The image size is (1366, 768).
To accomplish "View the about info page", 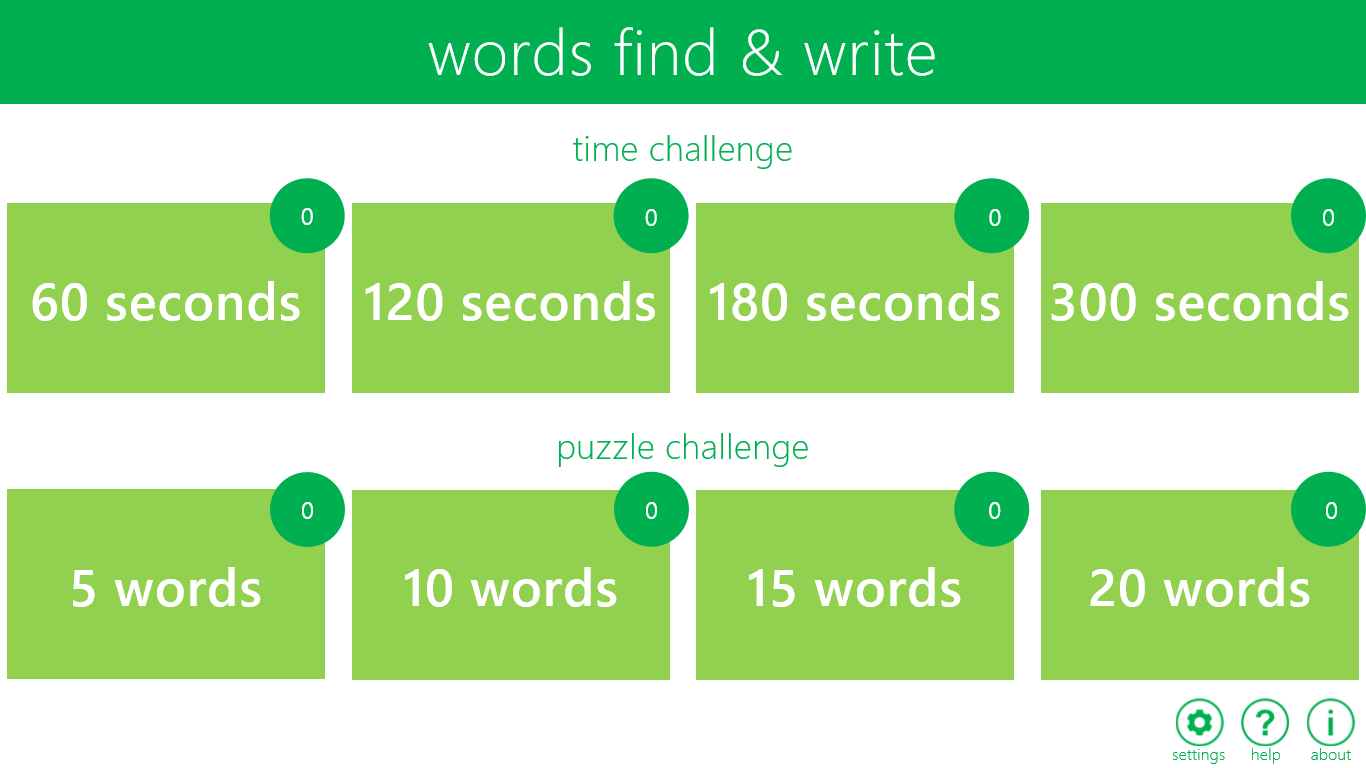I will pyautogui.click(x=1330, y=723).
